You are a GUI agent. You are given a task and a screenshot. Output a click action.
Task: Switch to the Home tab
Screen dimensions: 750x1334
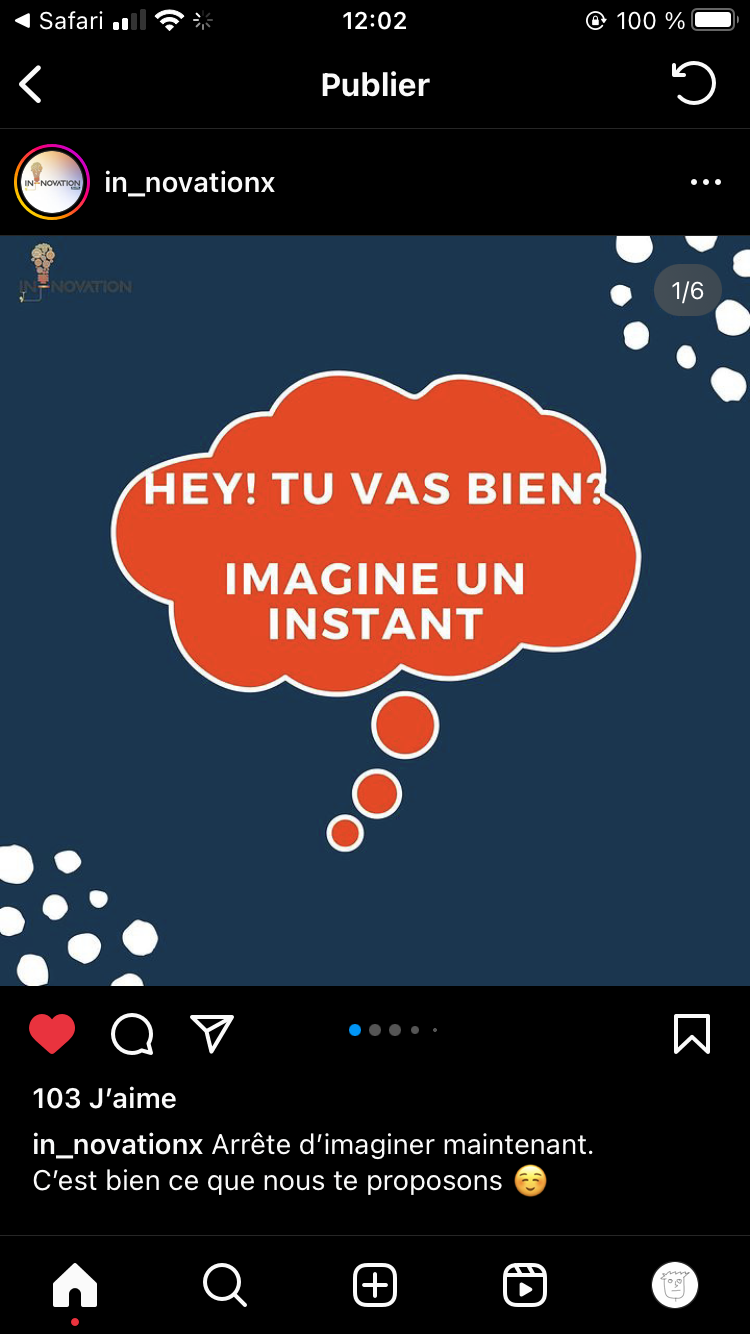coord(75,1285)
